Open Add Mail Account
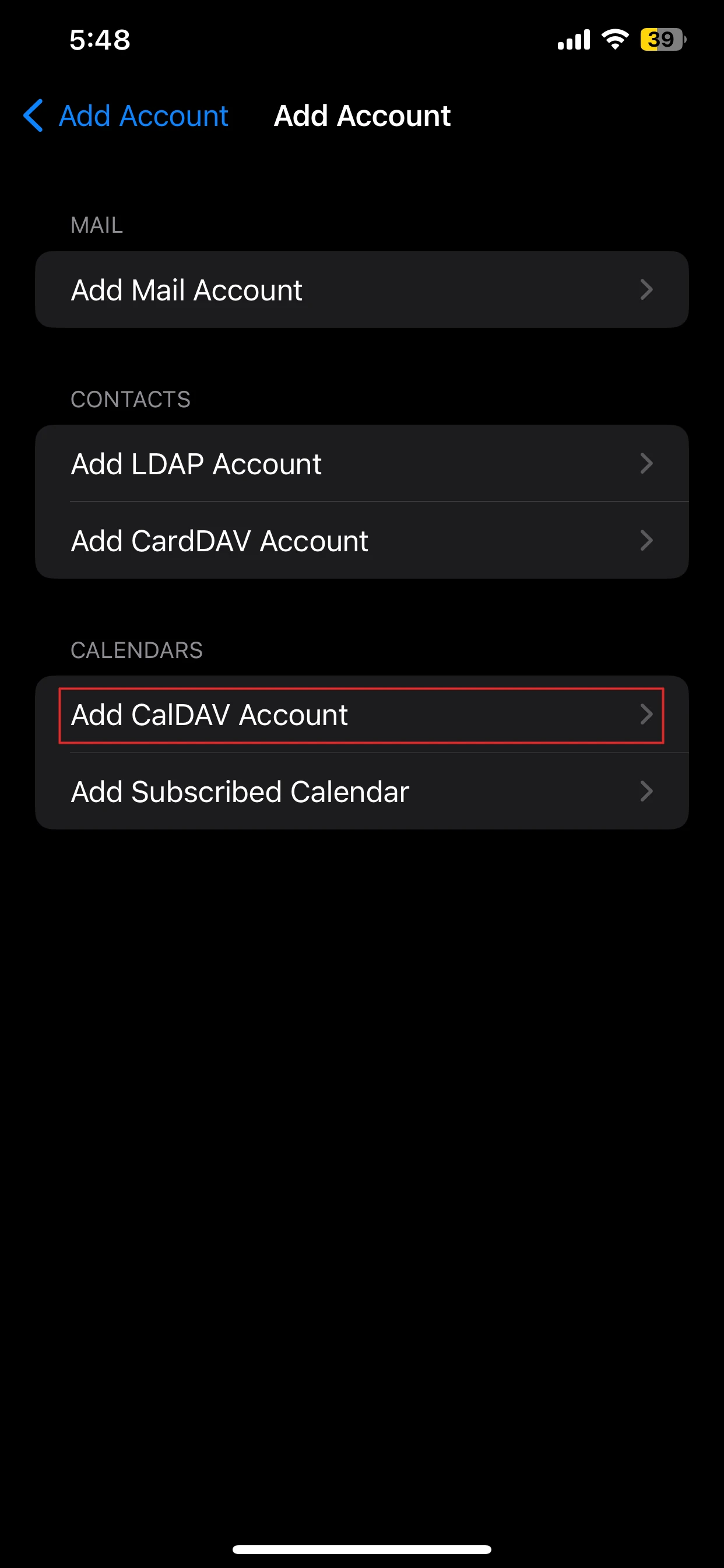The width and height of the screenshot is (724, 1568). point(361,290)
